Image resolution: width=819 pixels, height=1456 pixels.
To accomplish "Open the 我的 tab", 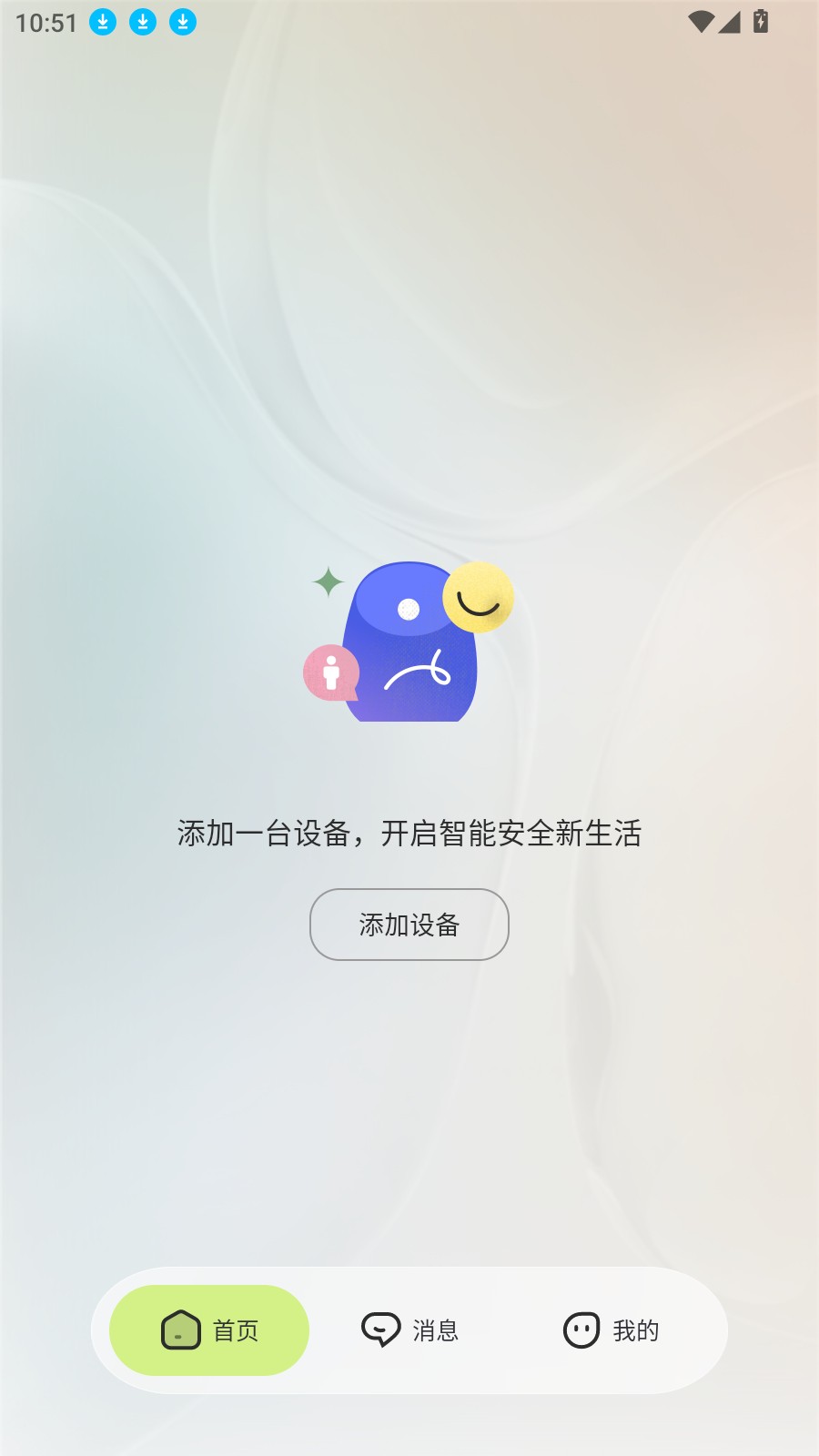I will coord(610,1330).
